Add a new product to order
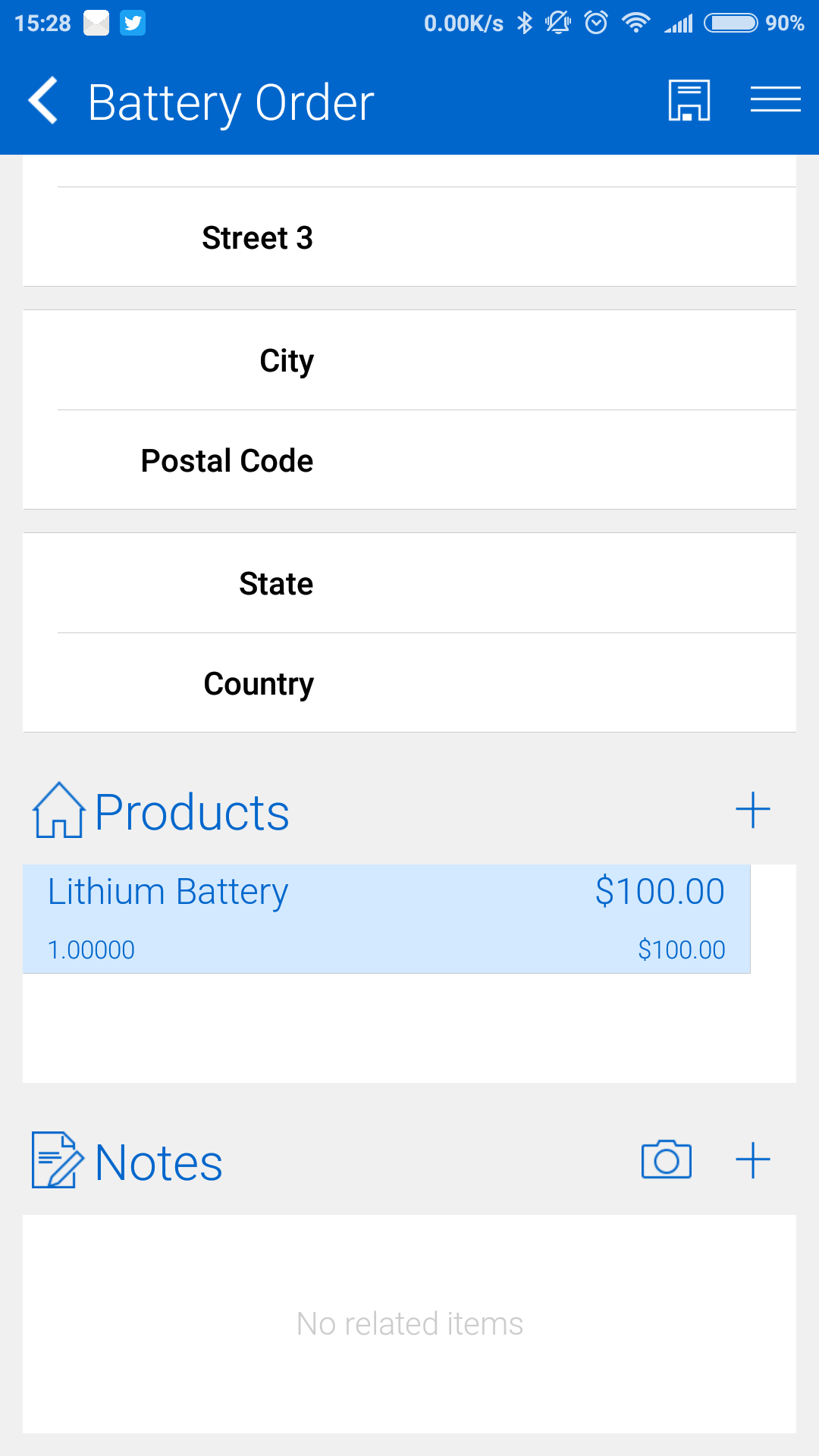Screen dimensions: 819x1456 pyautogui.click(x=752, y=810)
